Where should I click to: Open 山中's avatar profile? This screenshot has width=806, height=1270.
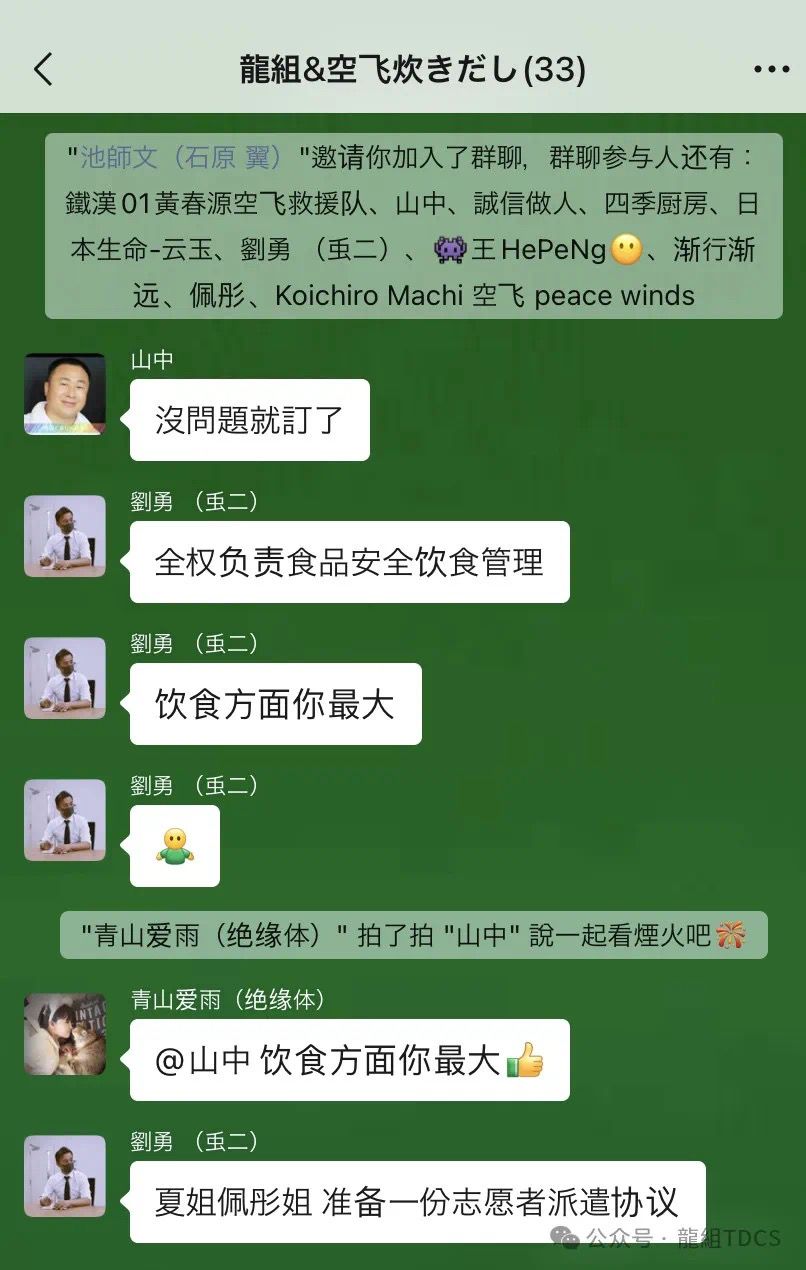click(x=65, y=394)
